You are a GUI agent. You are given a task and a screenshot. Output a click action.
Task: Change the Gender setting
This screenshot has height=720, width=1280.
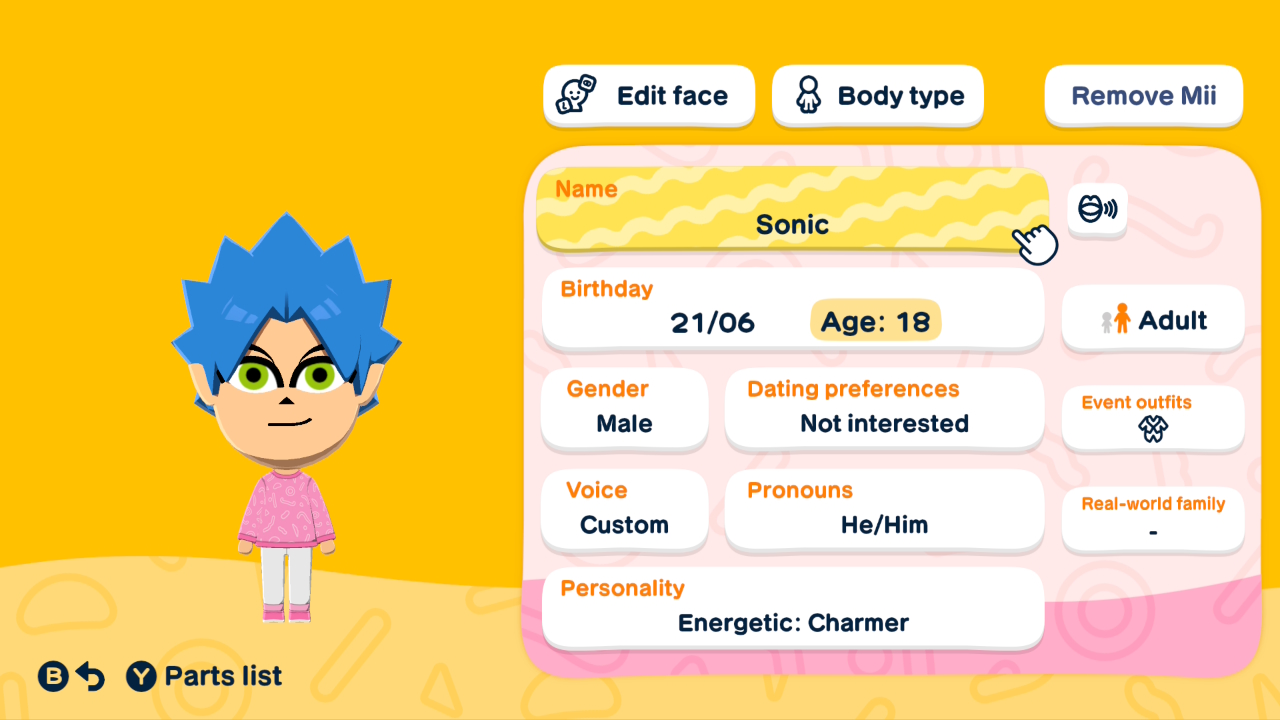pos(624,408)
